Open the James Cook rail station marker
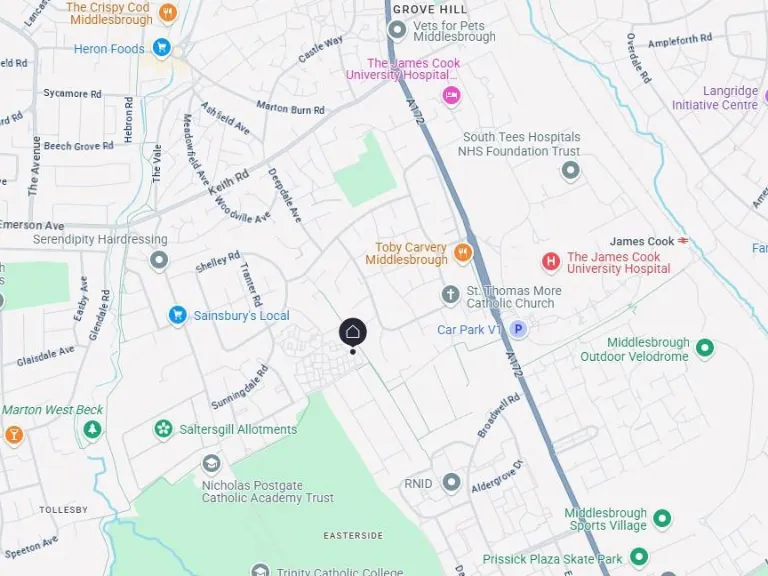The height and width of the screenshot is (576, 768). pos(683,241)
